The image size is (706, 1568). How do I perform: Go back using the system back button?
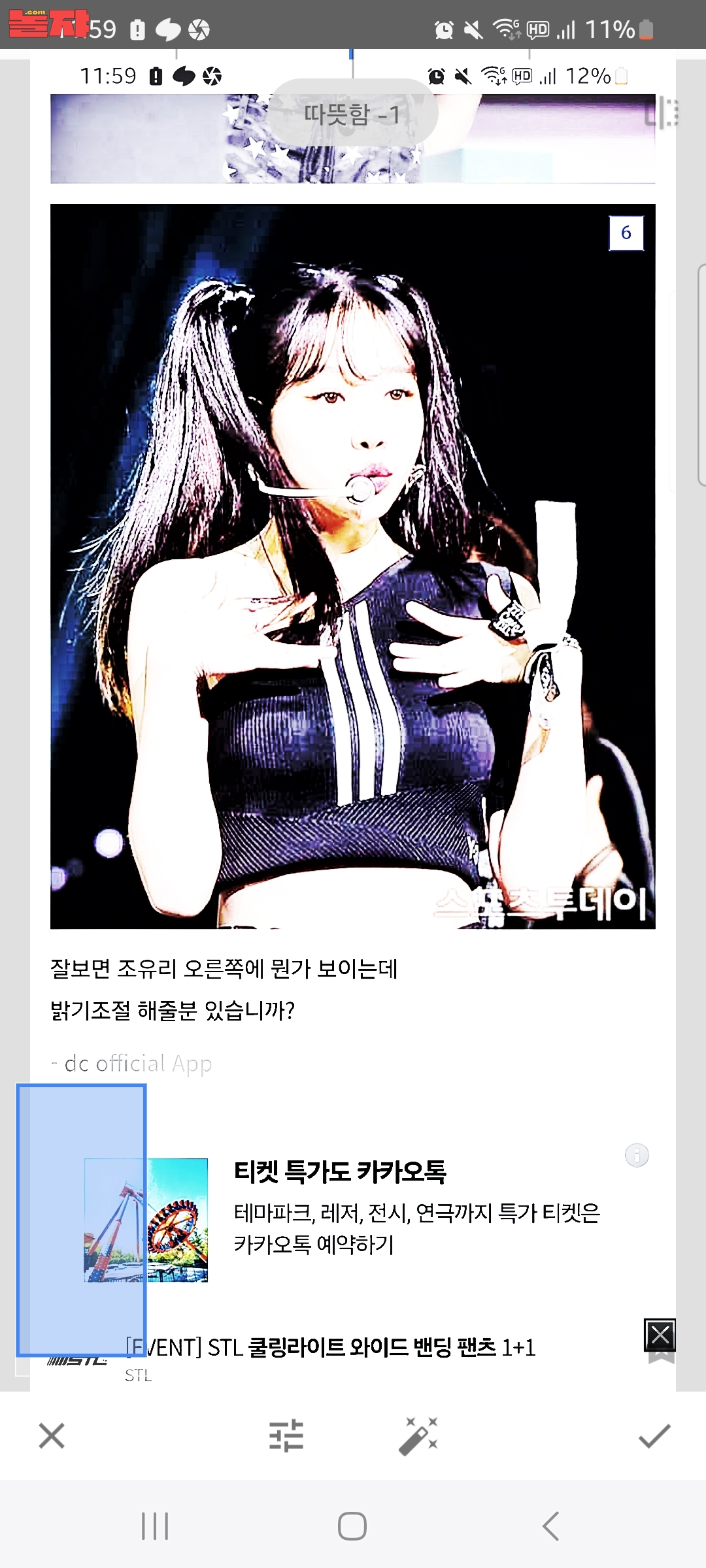click(x=550, y=1526)
